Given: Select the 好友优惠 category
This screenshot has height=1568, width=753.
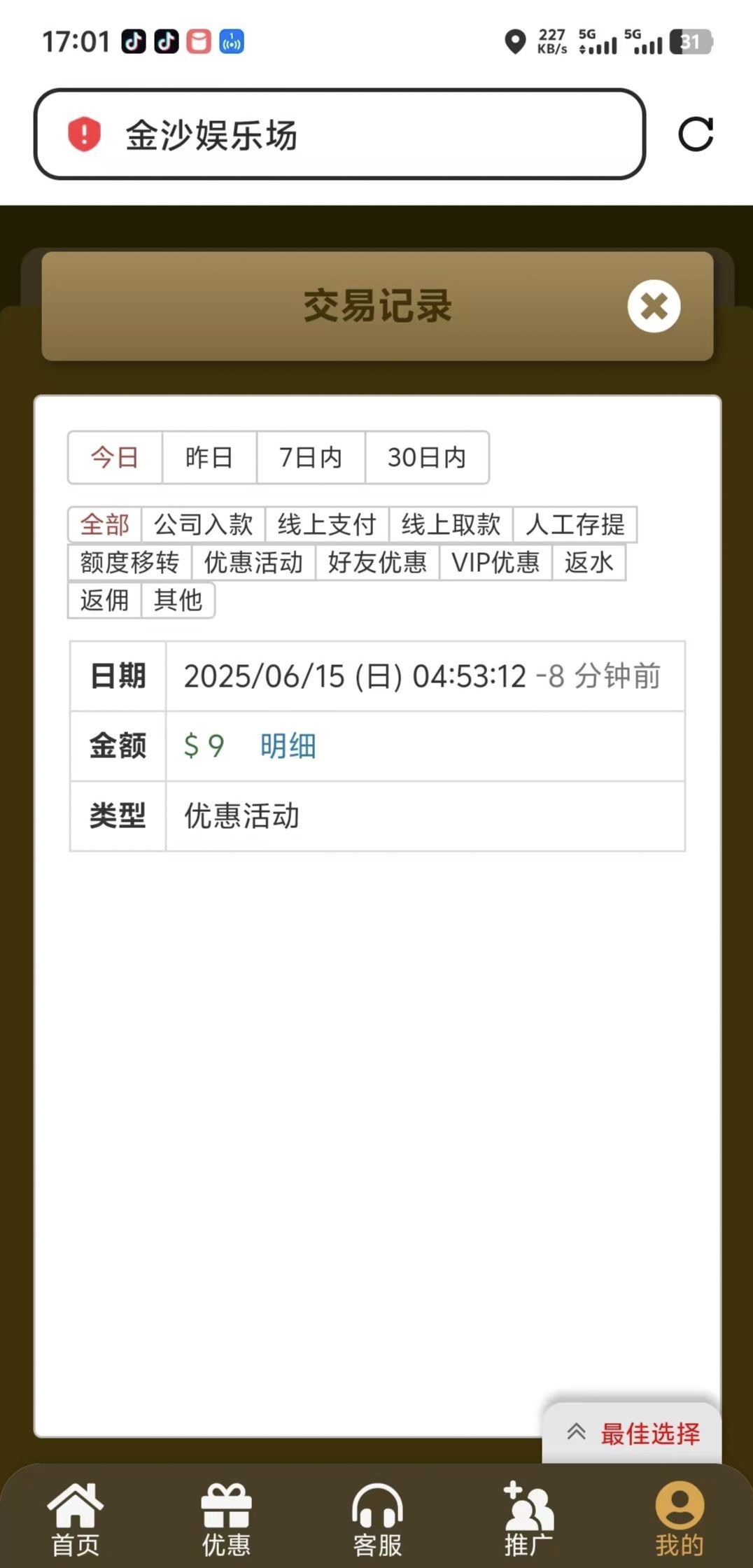Looking at the screenshot, I should [377, 562].
